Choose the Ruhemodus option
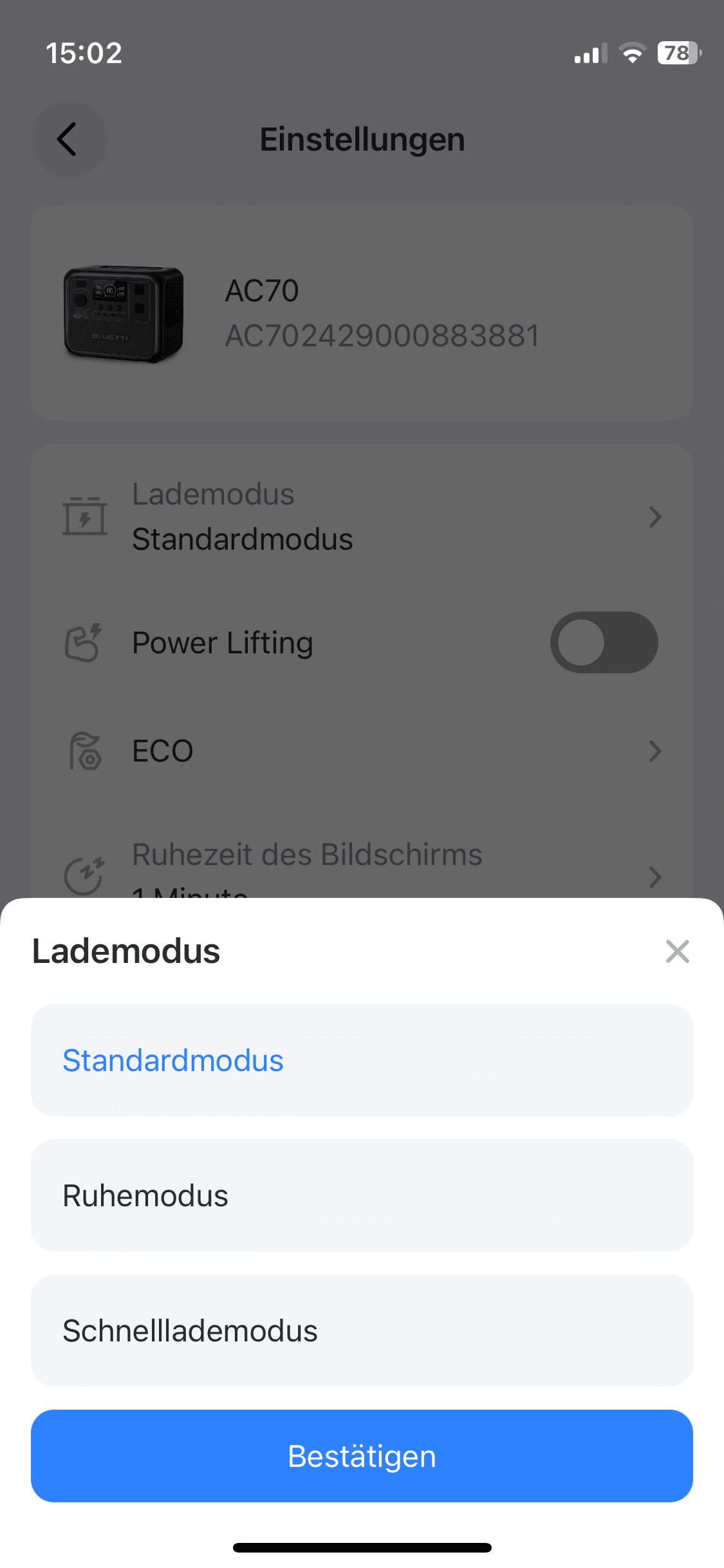This screenshot has width=724, height=1568. click(x=362, y=1195)
